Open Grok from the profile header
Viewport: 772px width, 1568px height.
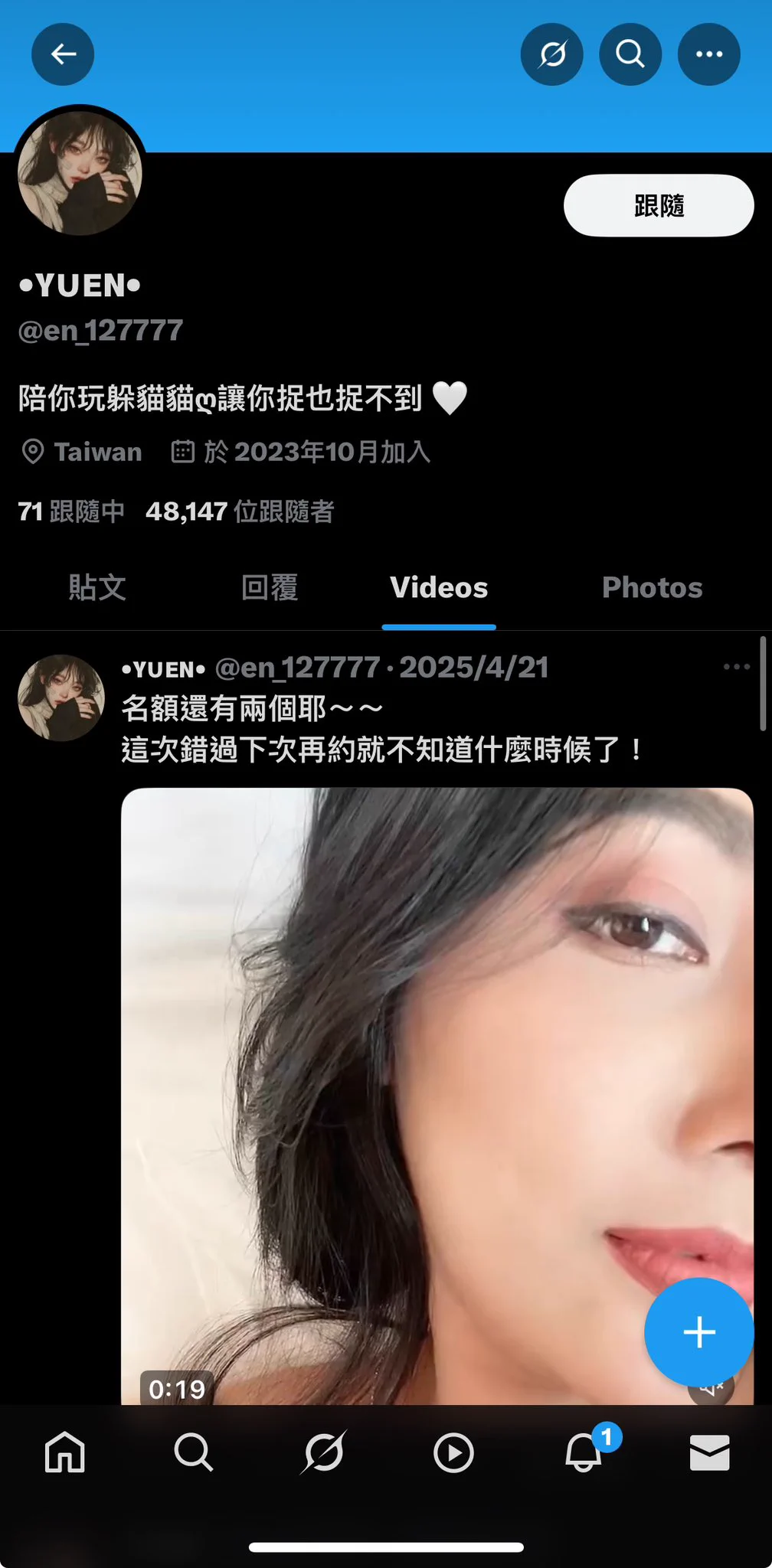click(551, 54)
